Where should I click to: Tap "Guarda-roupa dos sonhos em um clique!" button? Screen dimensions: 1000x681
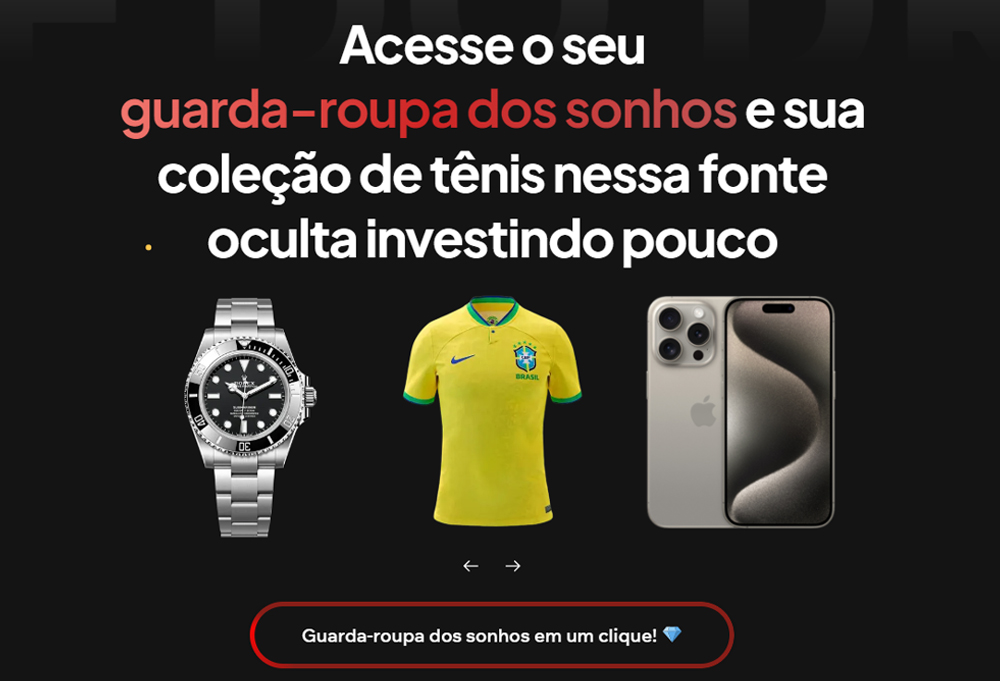tap(491, 636)
